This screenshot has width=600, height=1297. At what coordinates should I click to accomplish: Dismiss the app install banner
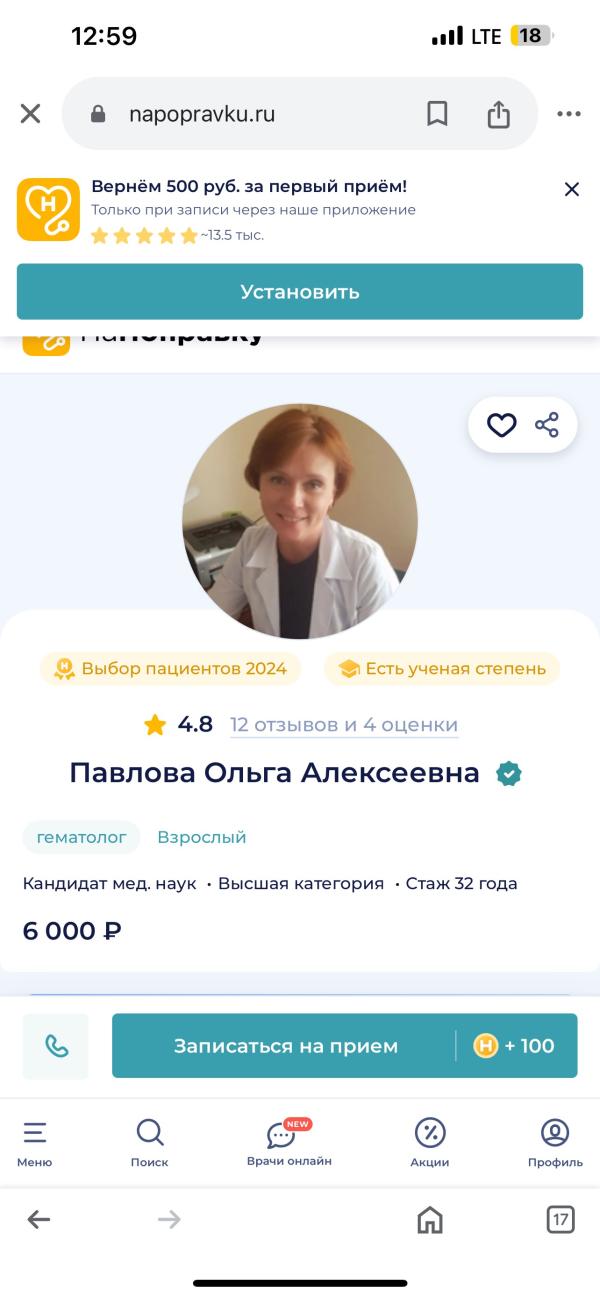tap(572, 189)
